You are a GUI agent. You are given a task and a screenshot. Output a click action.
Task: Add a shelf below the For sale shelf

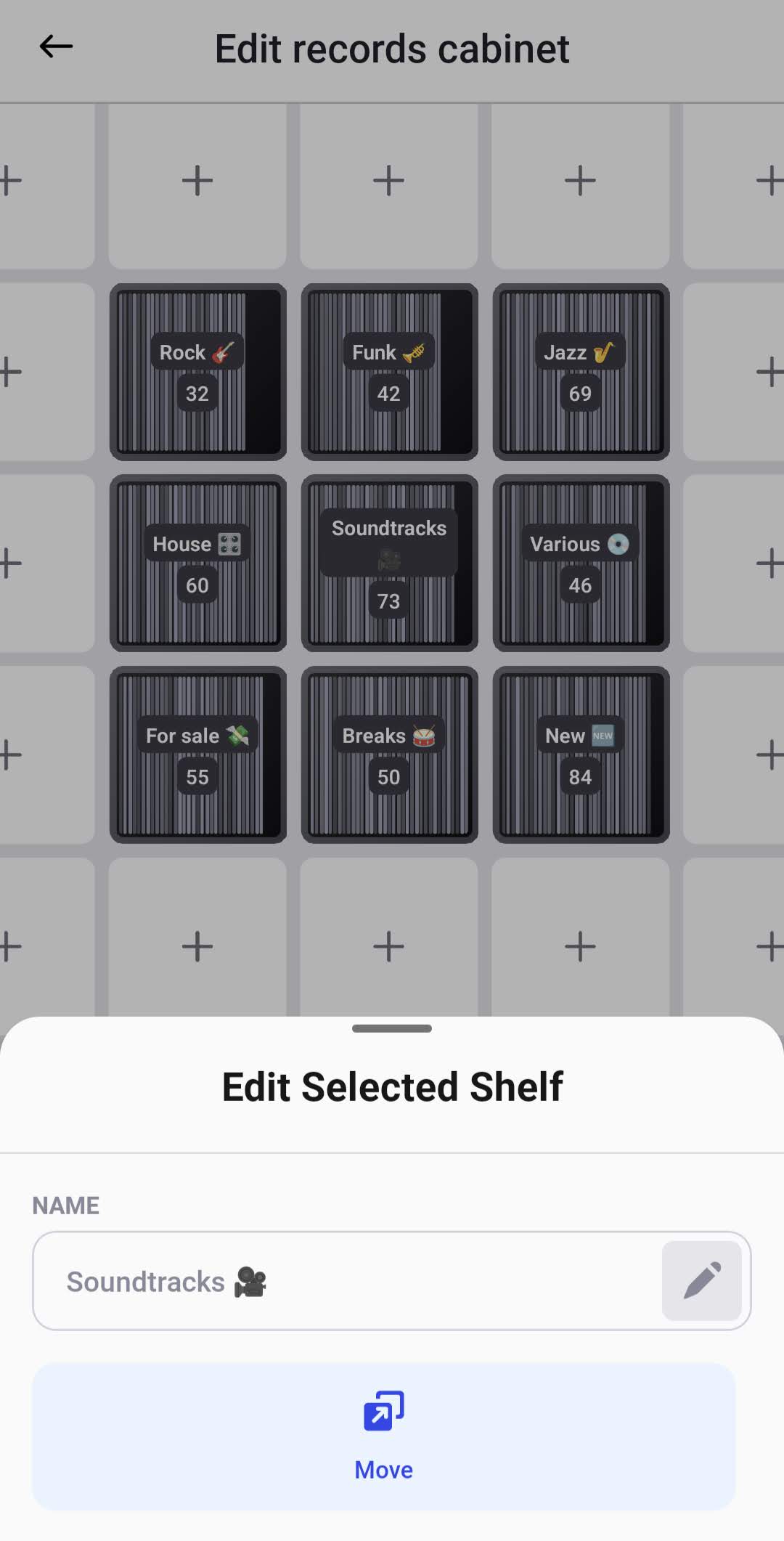pos(197,947)
